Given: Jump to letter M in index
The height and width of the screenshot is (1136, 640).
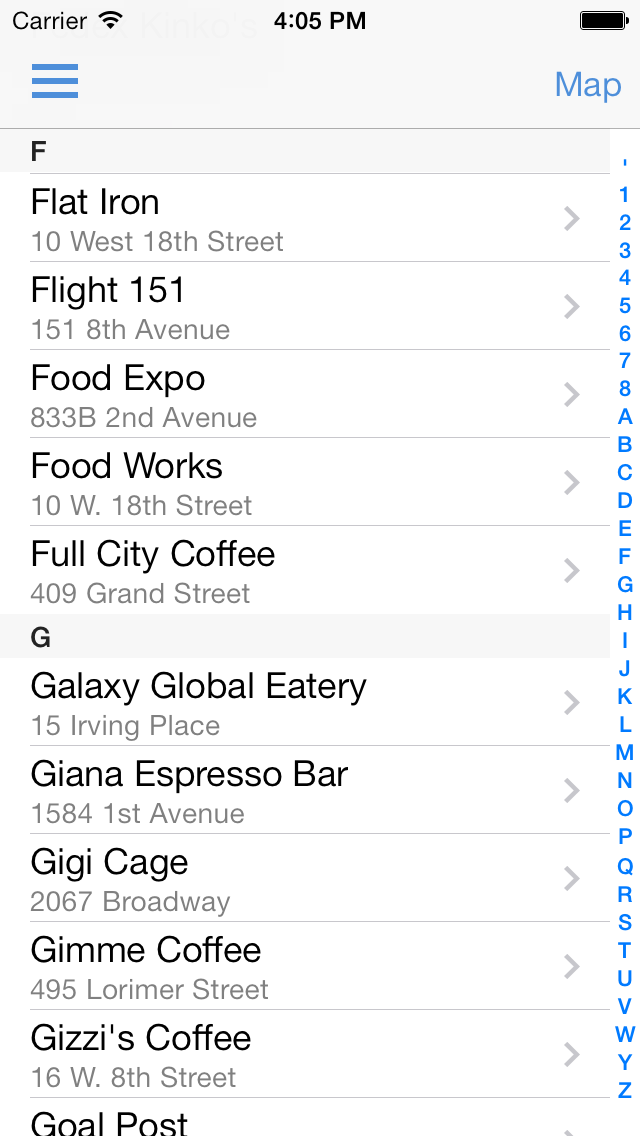Looking at the screenshot, I should click(x=625, y=753).
